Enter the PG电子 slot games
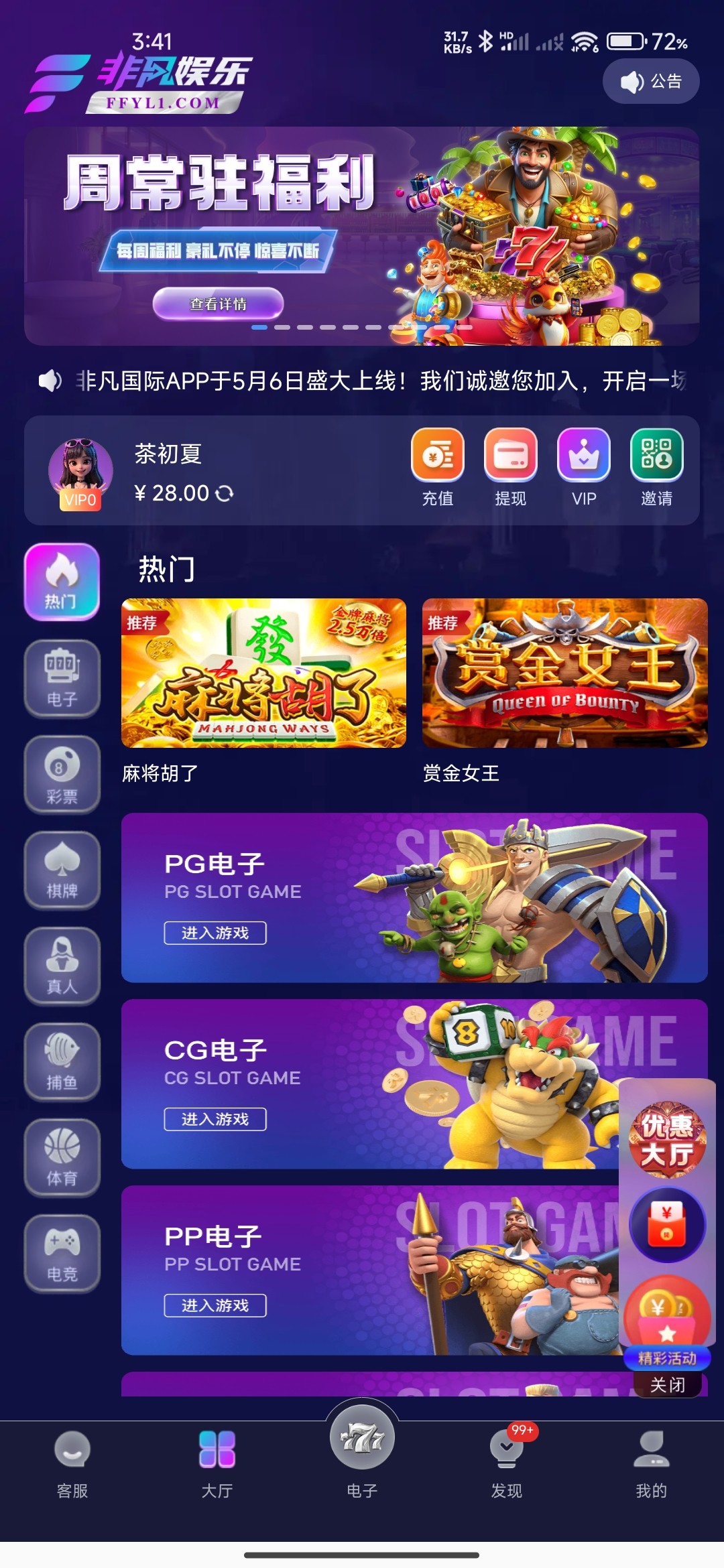Screen dimensions: 724x1568 click(x=215, y=933)
